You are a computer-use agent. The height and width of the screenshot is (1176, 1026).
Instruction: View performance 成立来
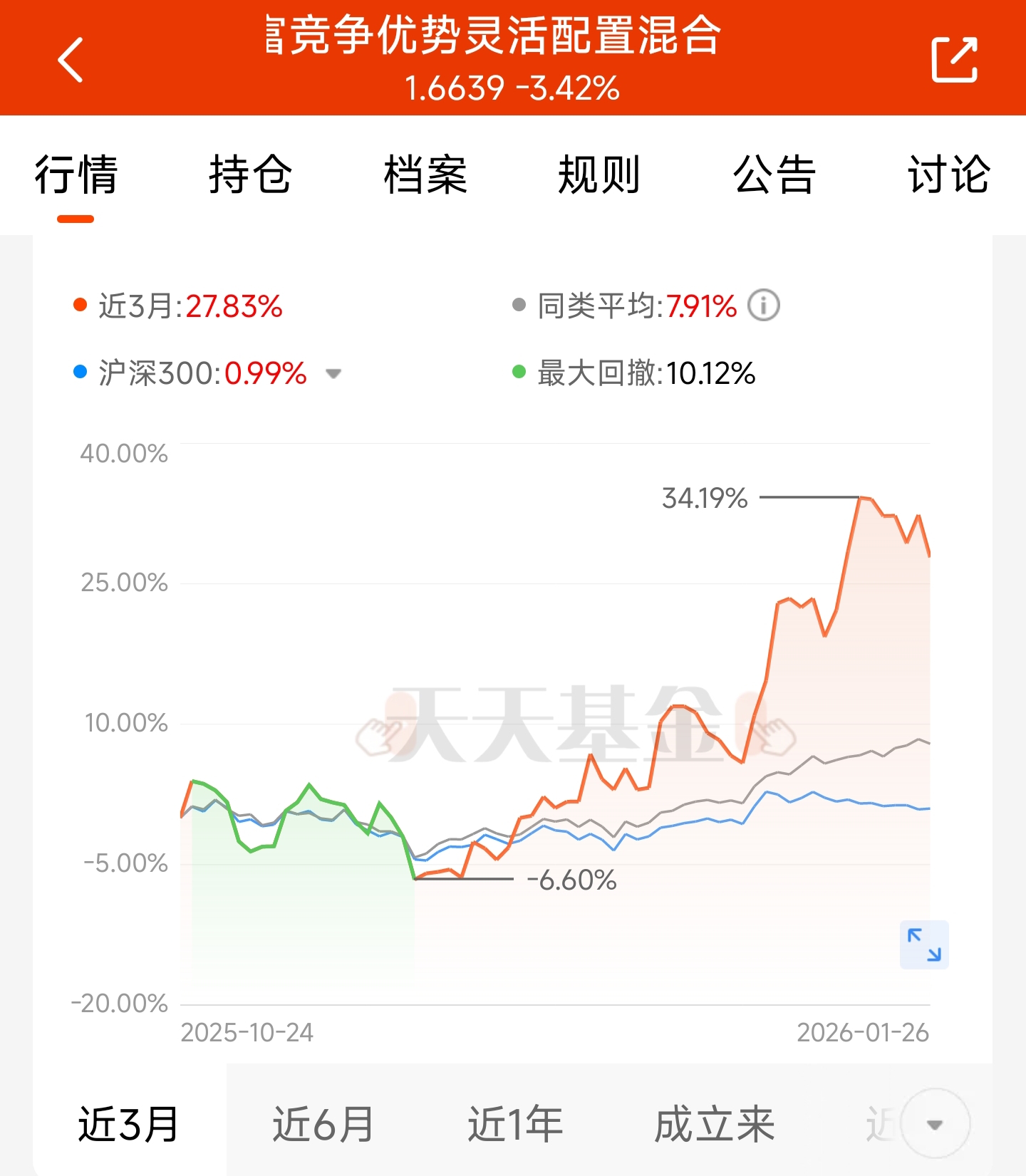click(714, 1124)
